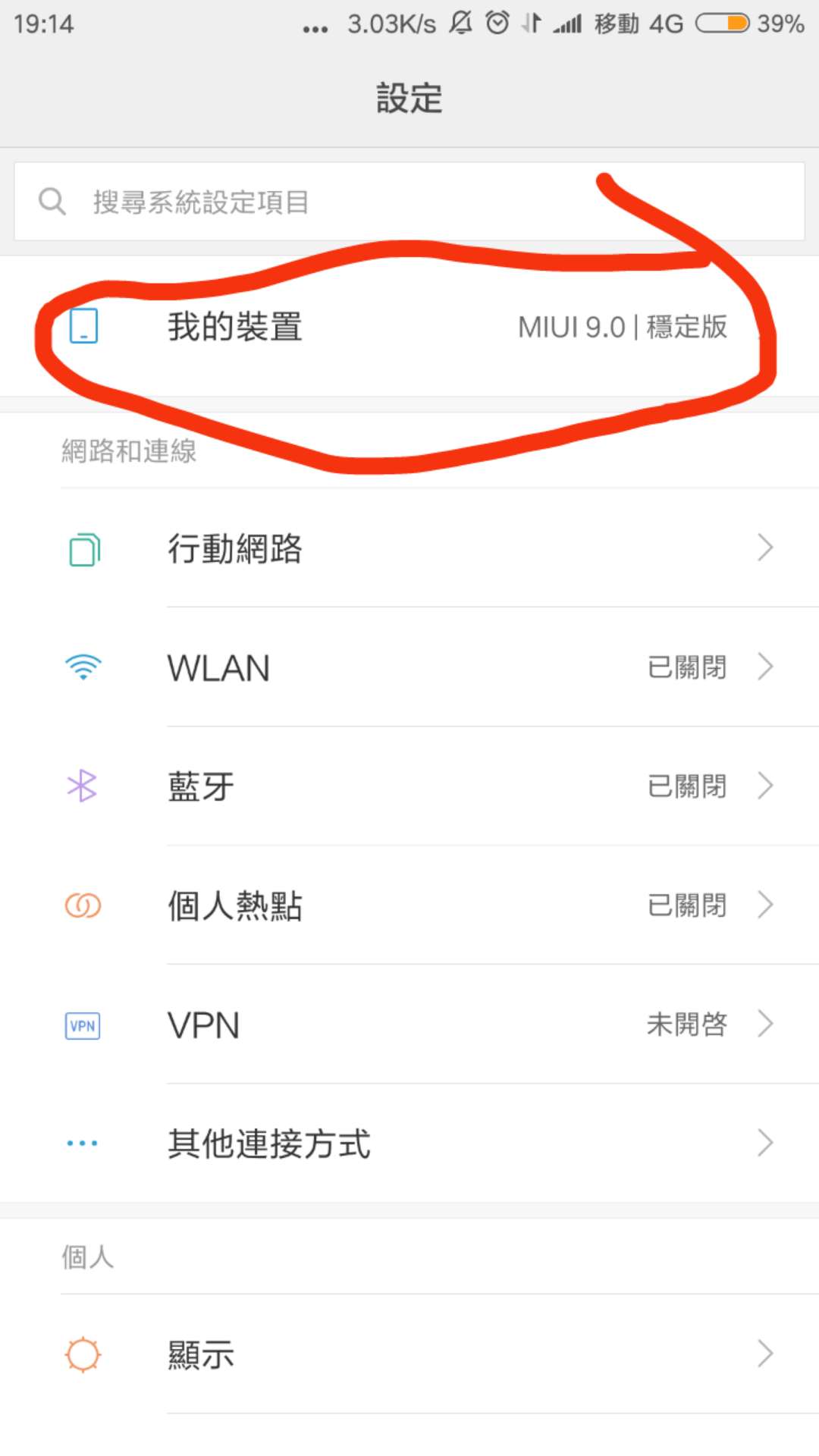Open 顯示 display settings

point(409,1354)
